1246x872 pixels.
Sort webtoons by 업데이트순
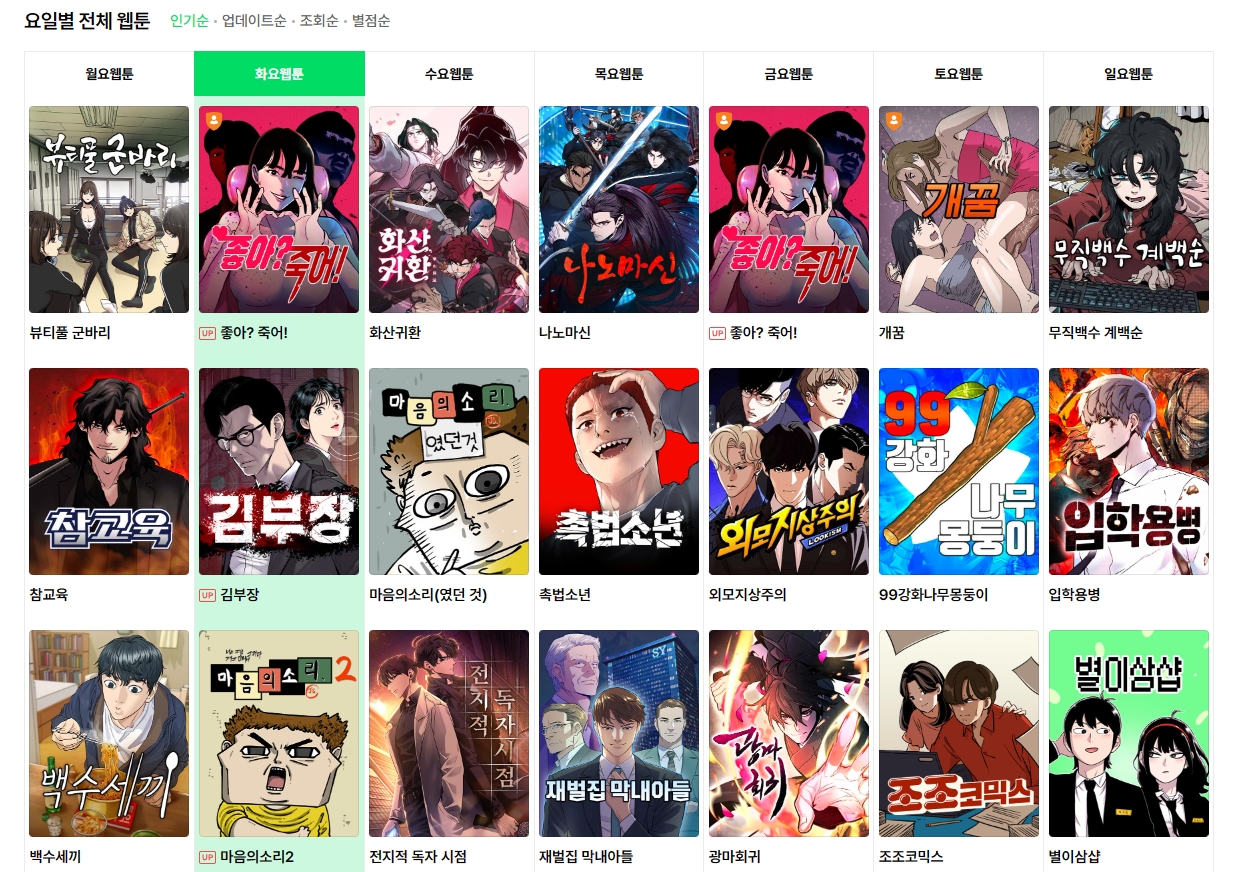[254, 21]
